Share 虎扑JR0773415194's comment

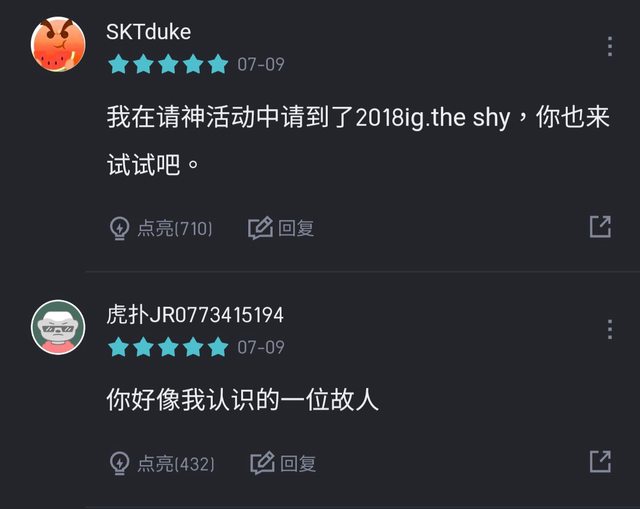pos(600,461)
